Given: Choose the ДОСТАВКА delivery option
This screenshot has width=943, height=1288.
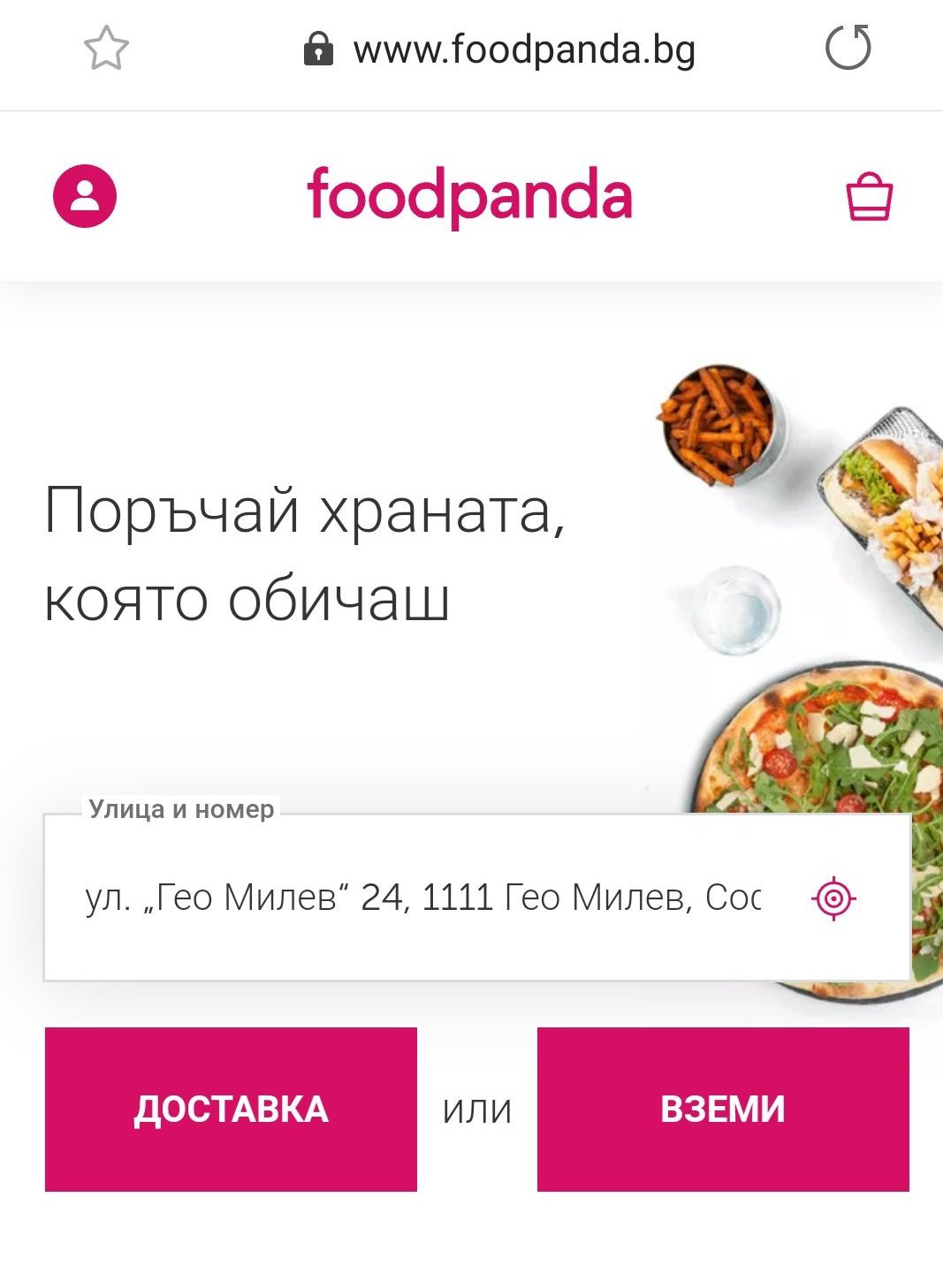Looking at the screenshot, I should click(231, 1109).
